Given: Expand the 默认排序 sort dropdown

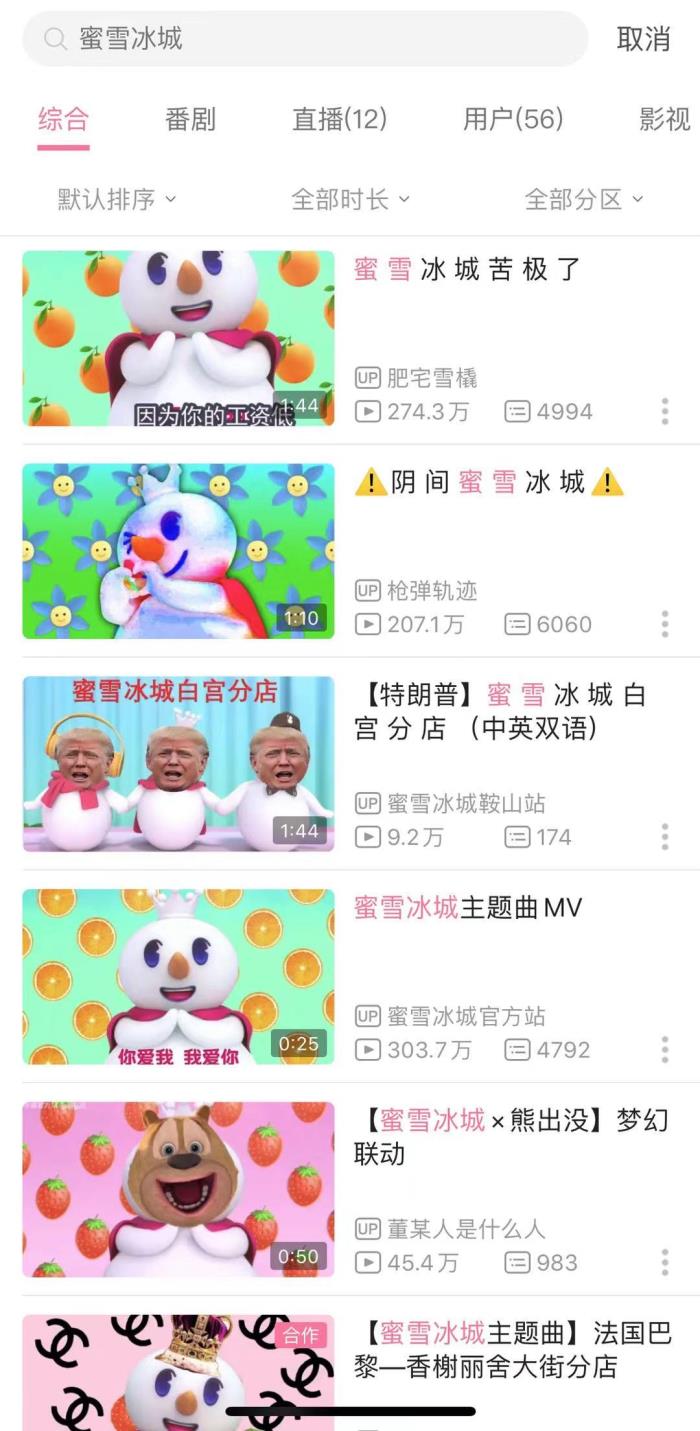Looking at the screenshot, I should click(116, 199).
